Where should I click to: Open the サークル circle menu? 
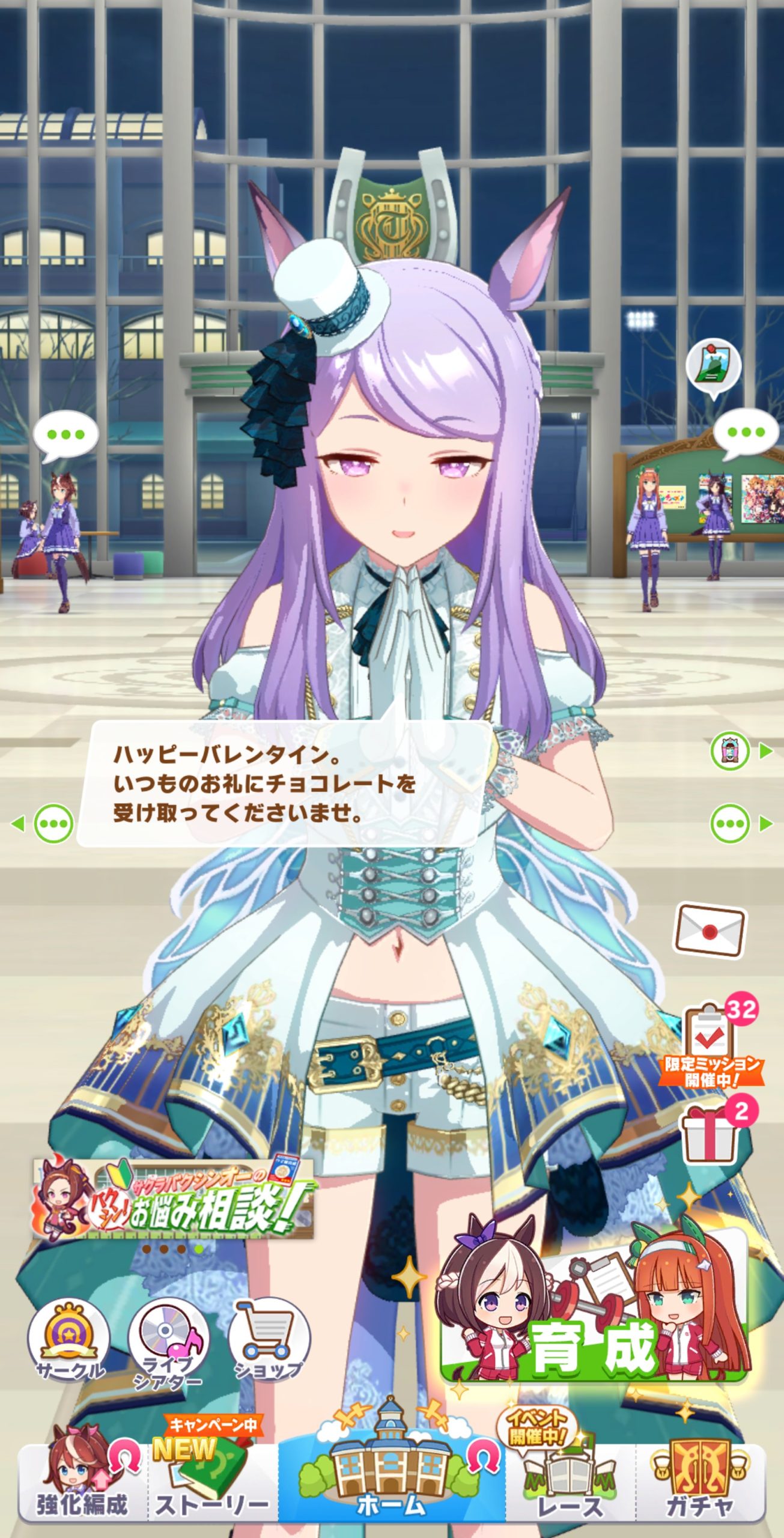point(69,1342)
